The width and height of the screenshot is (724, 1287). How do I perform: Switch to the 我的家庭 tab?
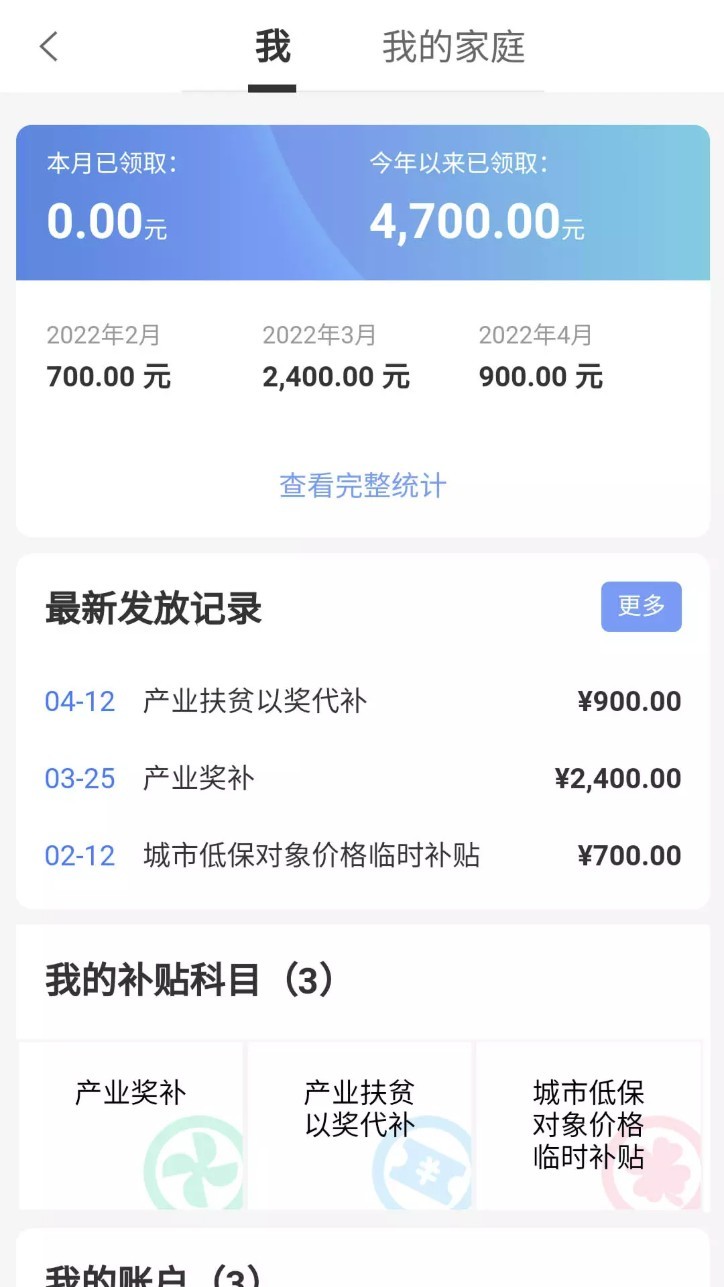tap(454, 47)
